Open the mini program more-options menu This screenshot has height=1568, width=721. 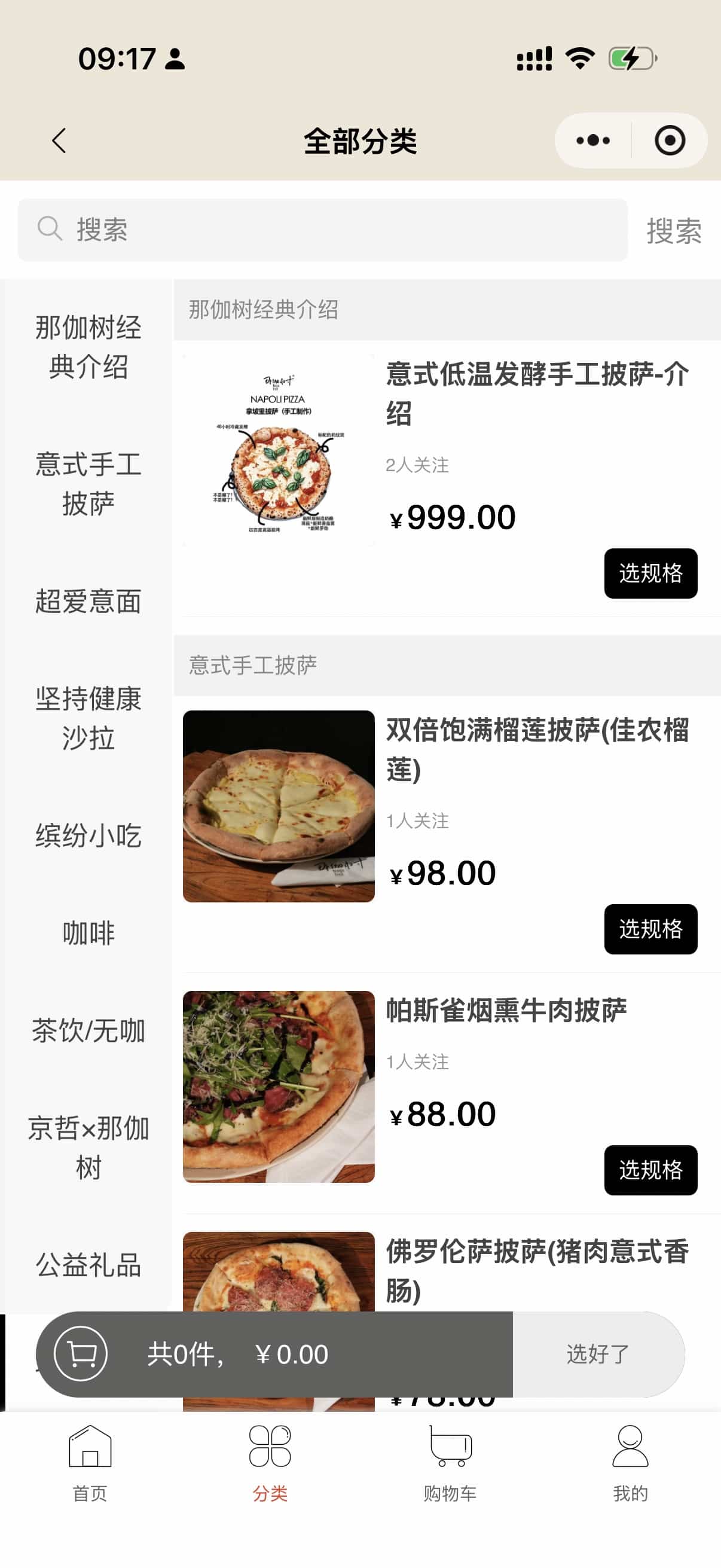(x=592, y=141)
